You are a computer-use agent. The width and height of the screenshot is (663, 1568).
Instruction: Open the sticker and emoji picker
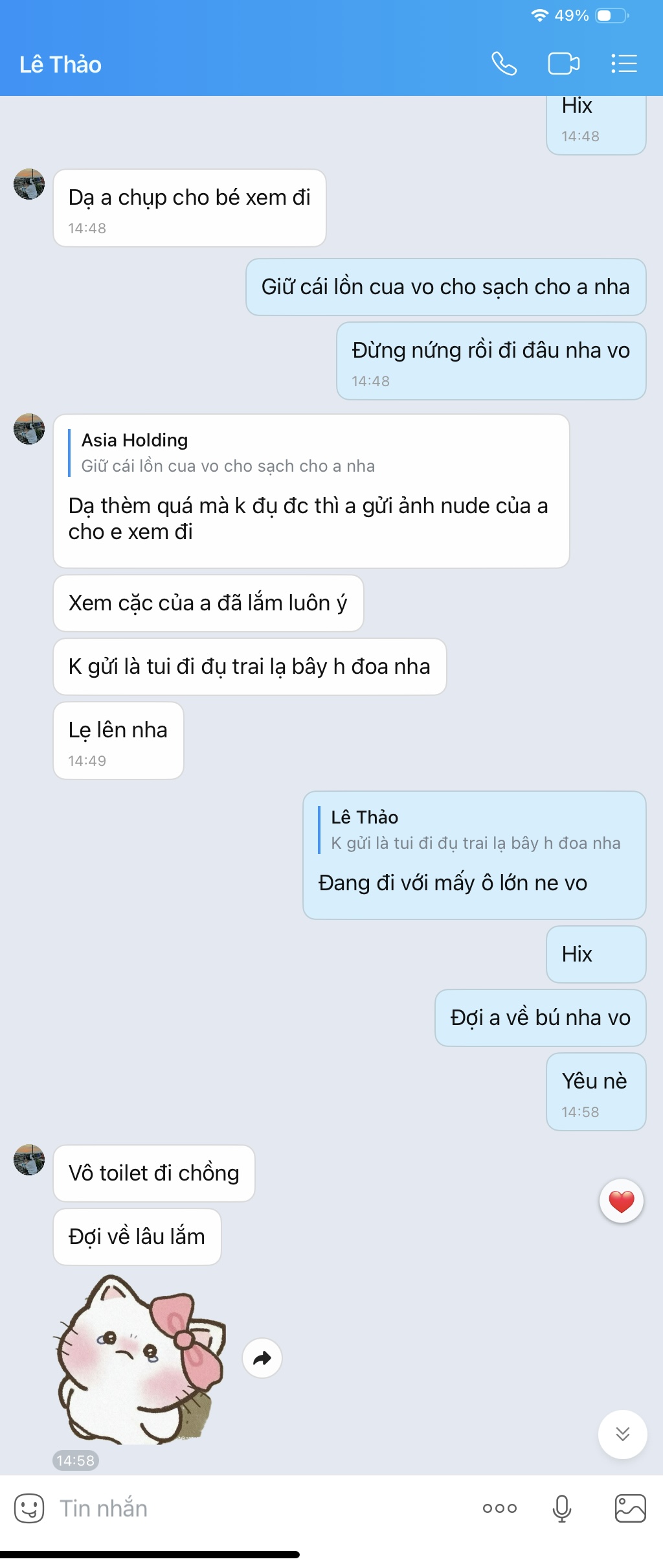point(29,1508)
